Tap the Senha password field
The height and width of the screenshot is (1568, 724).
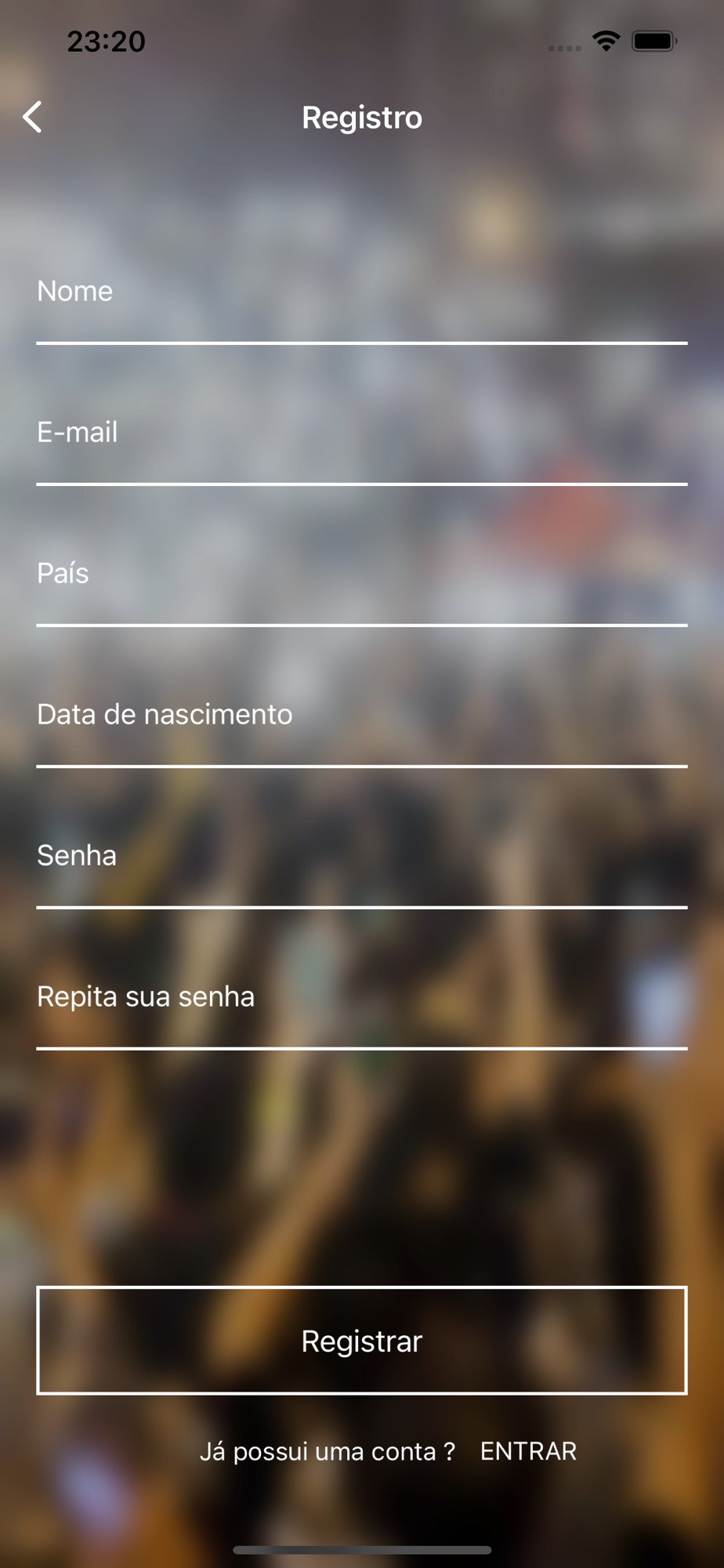(x=362, y=857)
